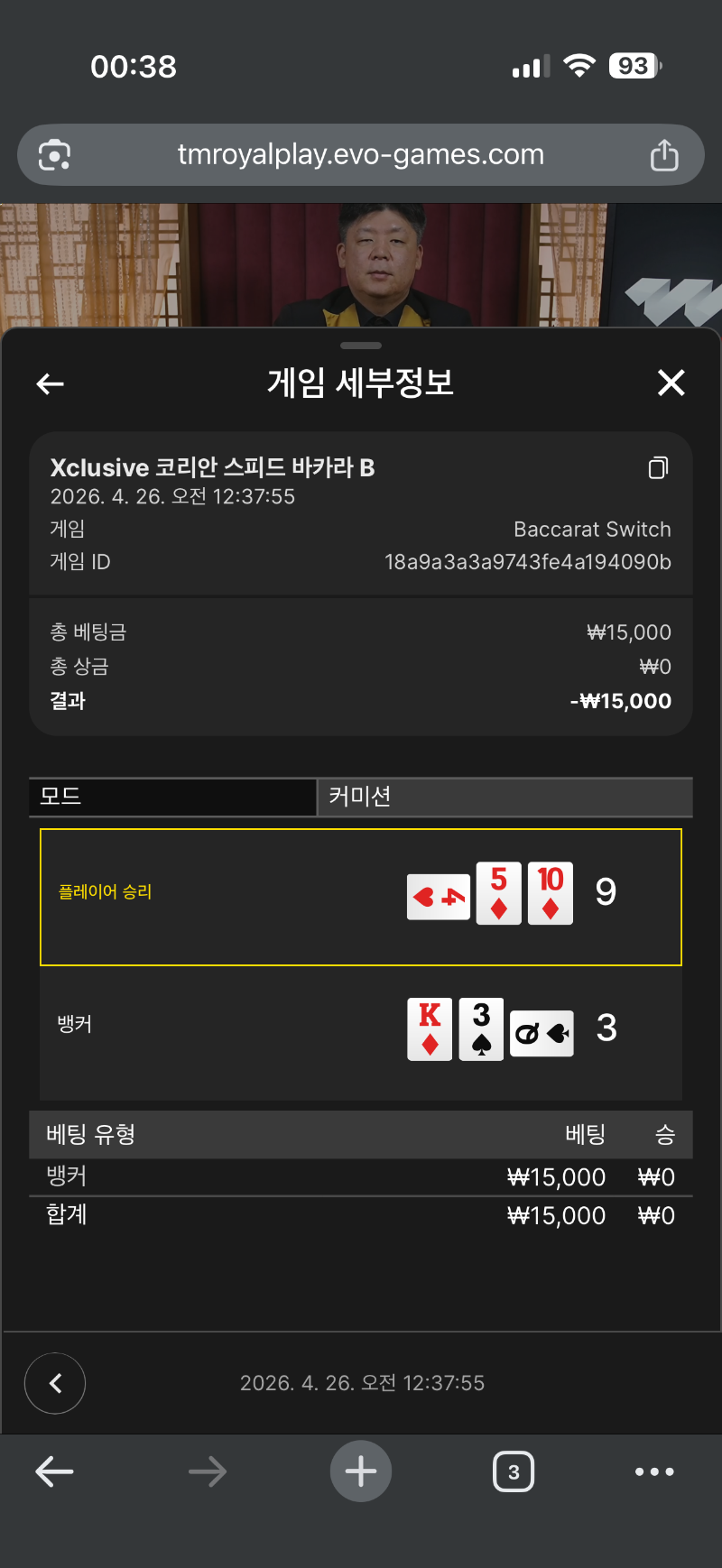Share the current page
The width and height of the screenshot is (722, 1568).
point(664,155)
